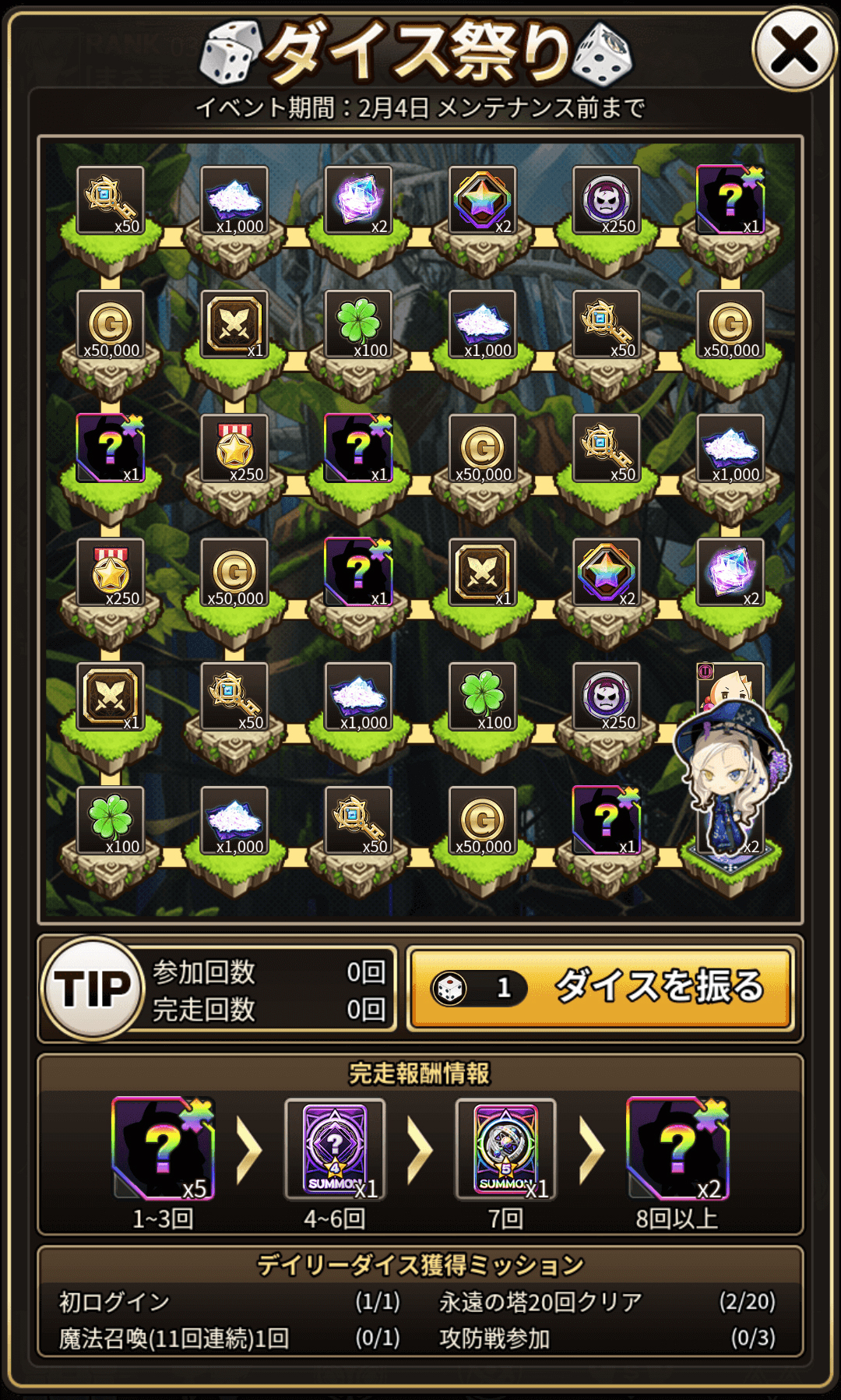View the 4~6回 summon ticket reward
841x1400 pixels.
coord(335,1148)
